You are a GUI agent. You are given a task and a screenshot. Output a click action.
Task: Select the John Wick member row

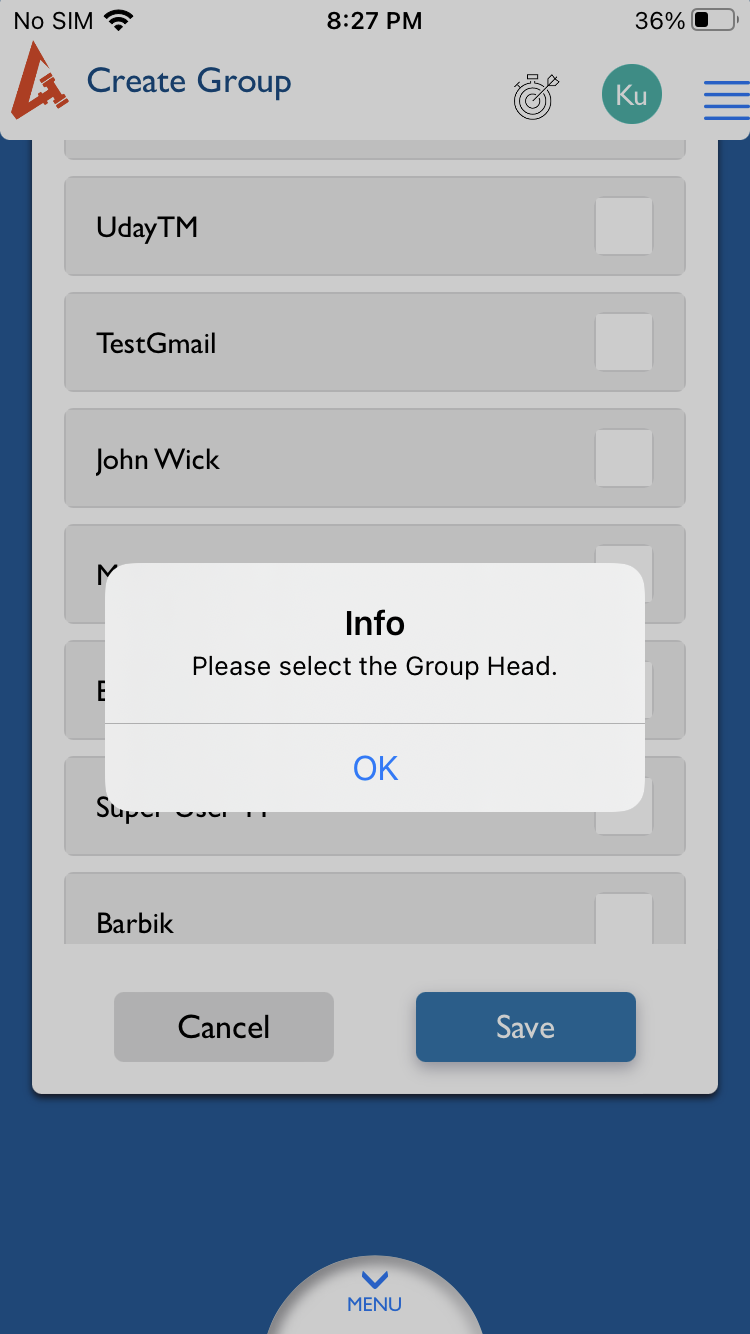[x=300, y=459]
